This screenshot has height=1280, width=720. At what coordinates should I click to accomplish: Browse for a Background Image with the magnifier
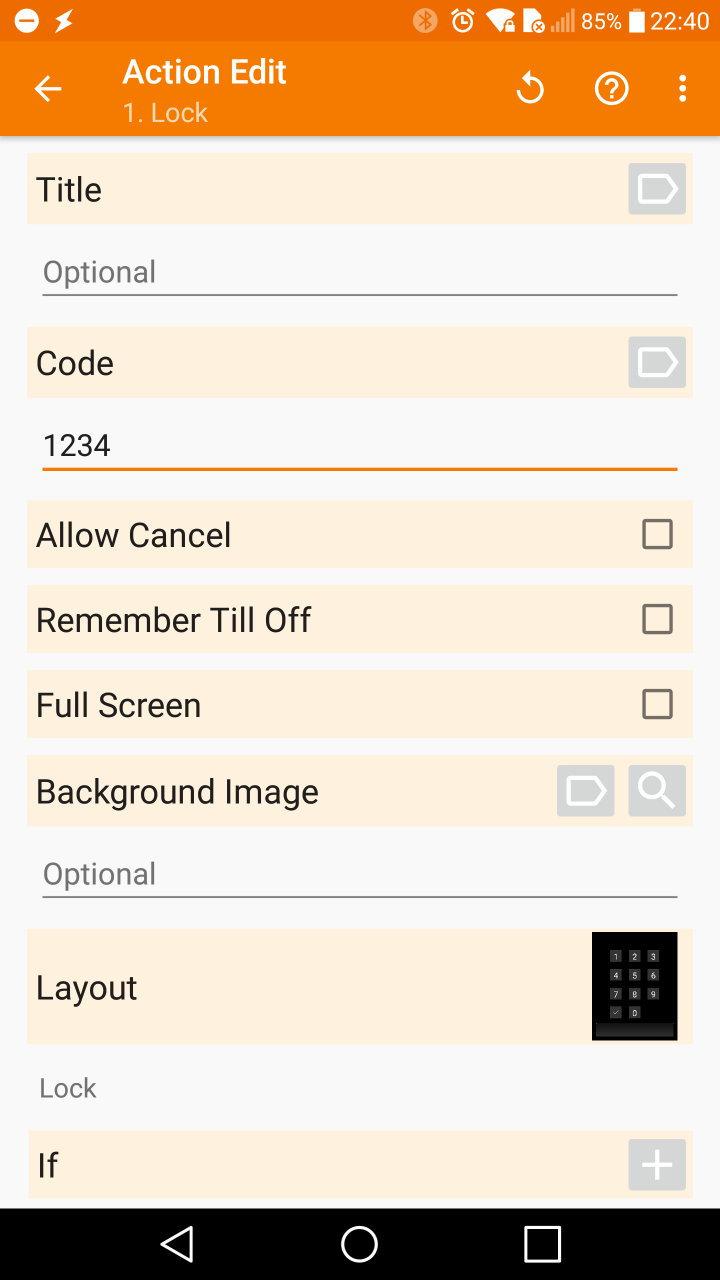click(657, 791)
